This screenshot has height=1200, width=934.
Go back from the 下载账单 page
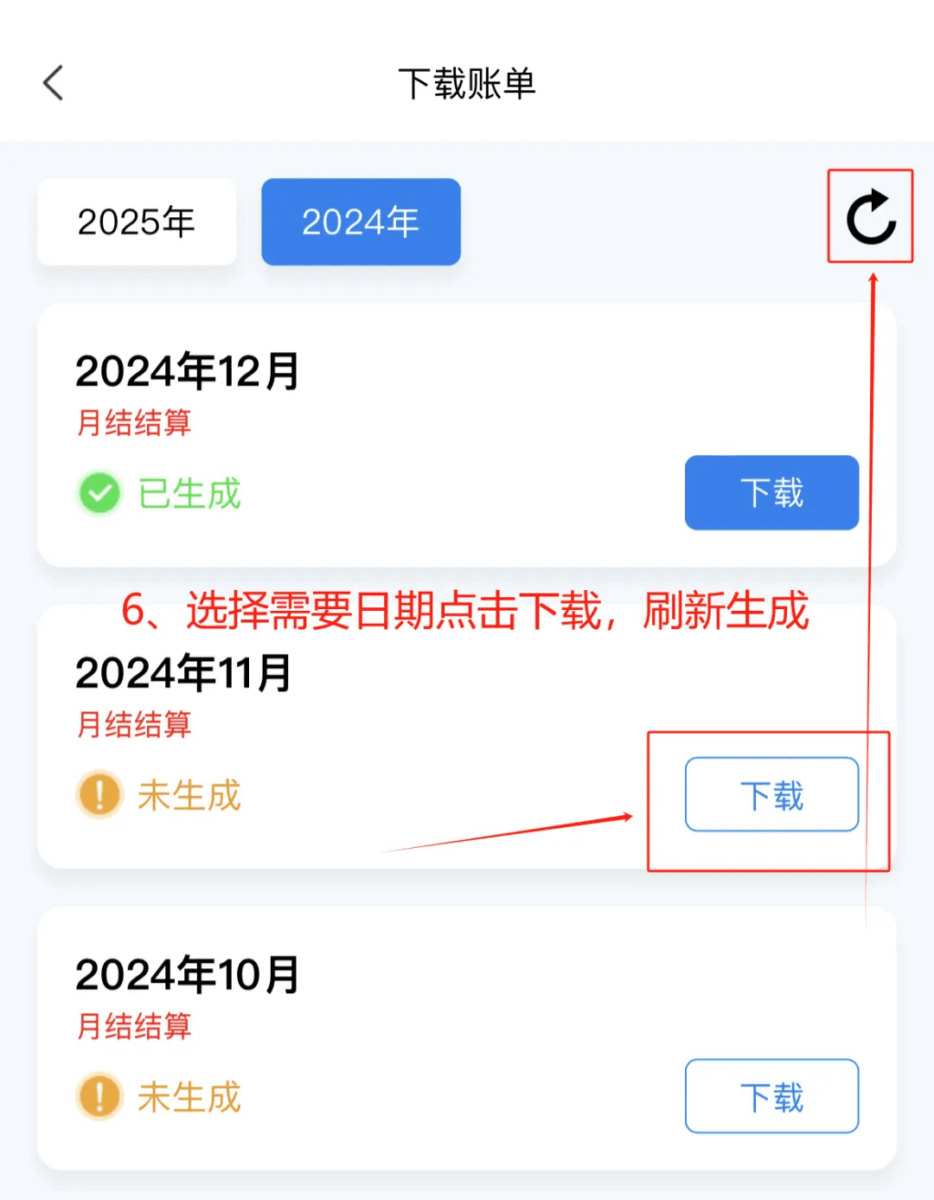(x=54, y=83)
